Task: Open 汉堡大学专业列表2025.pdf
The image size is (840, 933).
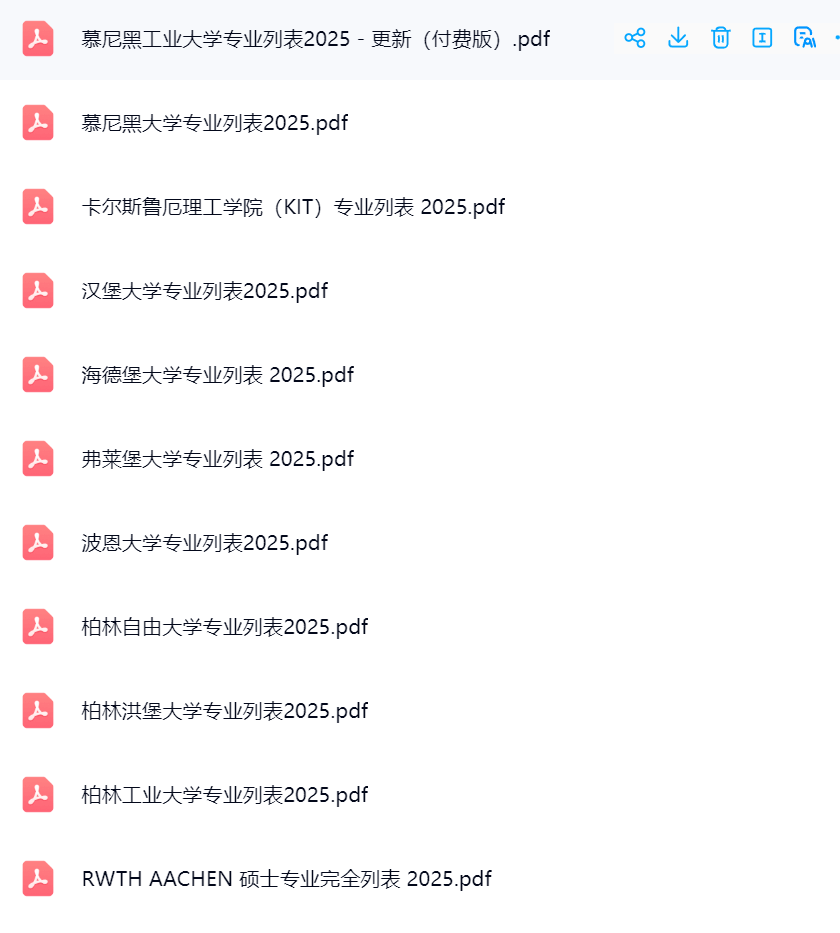Action: 204,292
